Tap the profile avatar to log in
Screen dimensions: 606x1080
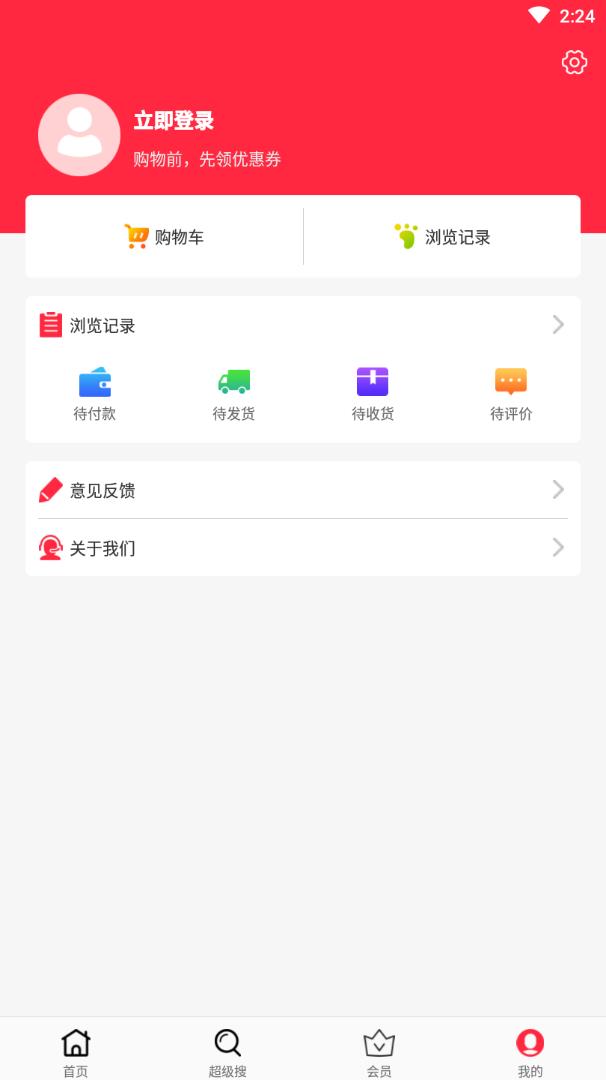pyautogui.click(x=79, y=135)
